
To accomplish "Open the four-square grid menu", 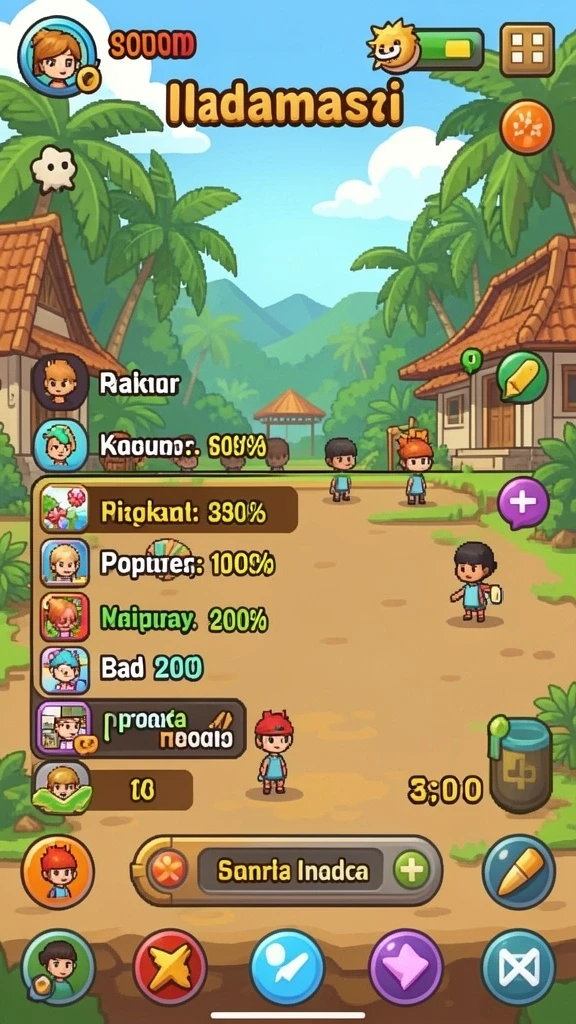I will (x=527, y=50).
